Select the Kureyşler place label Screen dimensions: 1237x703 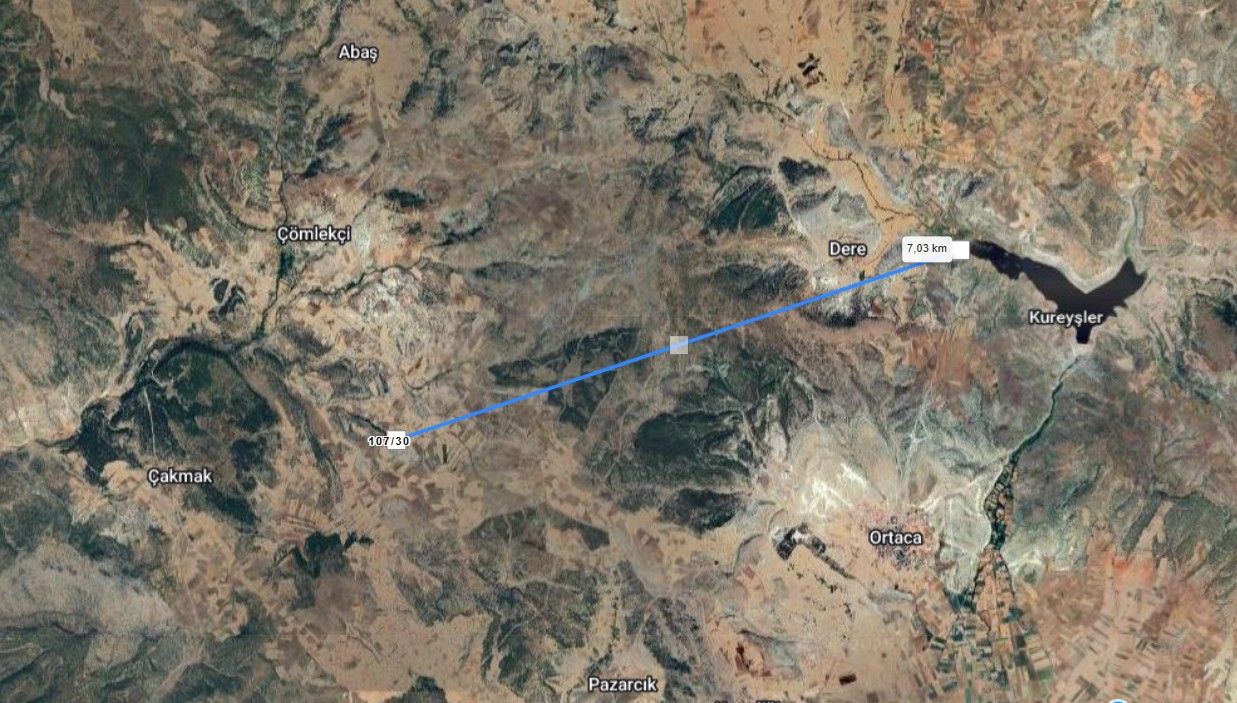coord(1065,317)
